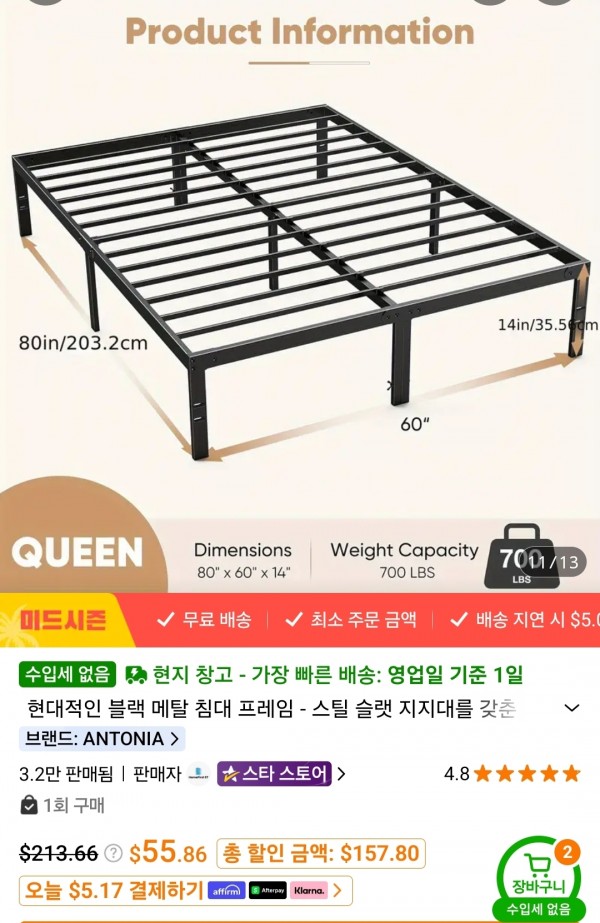
Task: Open the ANTONIA brand page
Action: (x=101, y=739)
